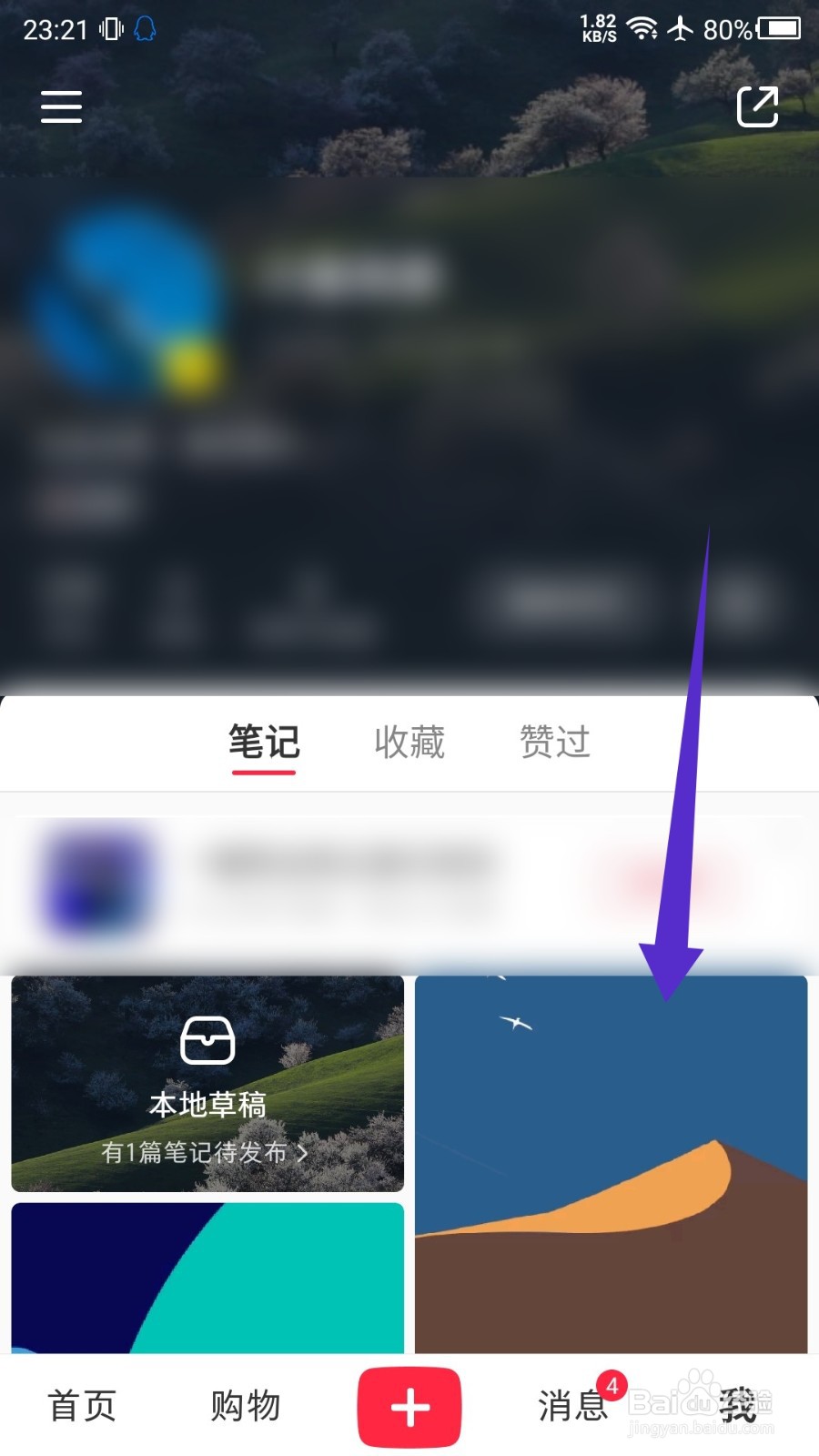Tap the share icon at top right
The image size is (819, 1456).
757,106
